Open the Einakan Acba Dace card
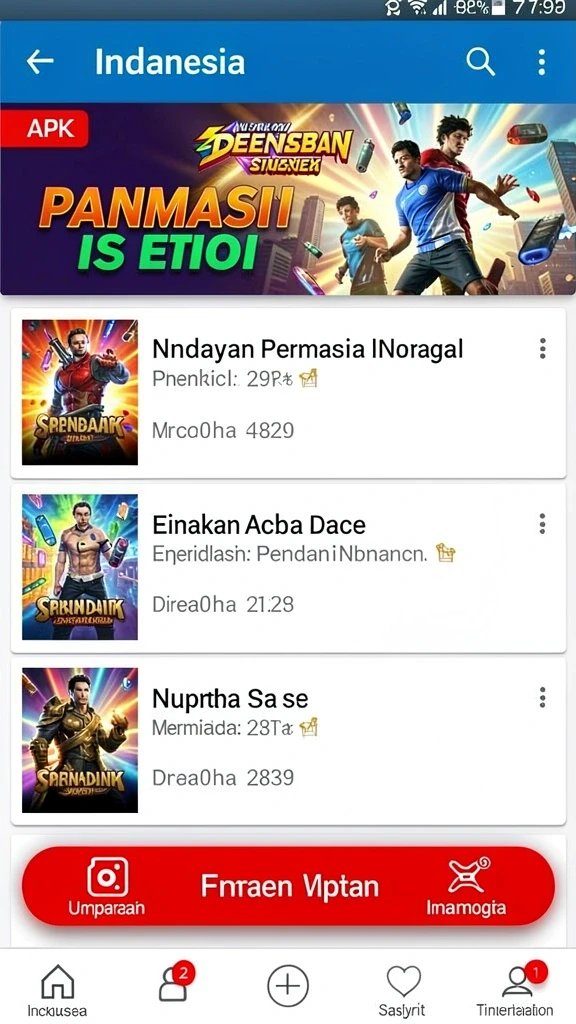Screen dimensions: 576x1024 pos(288,568)
